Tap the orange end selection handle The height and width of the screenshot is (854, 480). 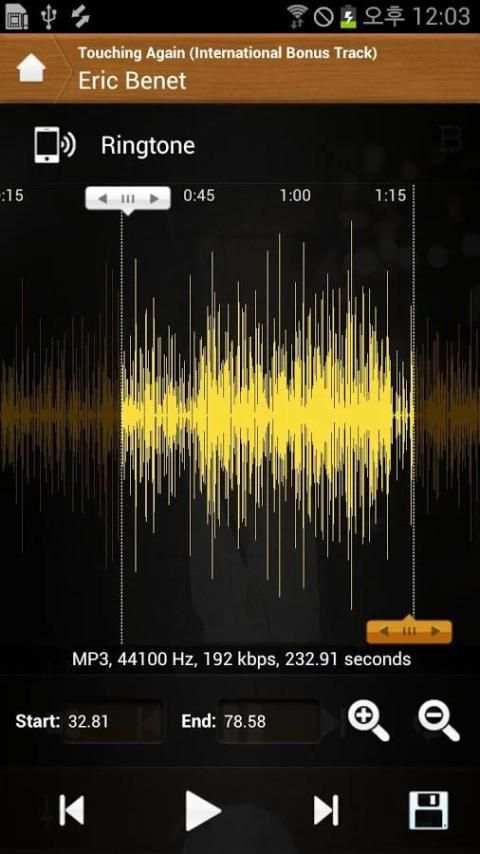pos(409,630)
